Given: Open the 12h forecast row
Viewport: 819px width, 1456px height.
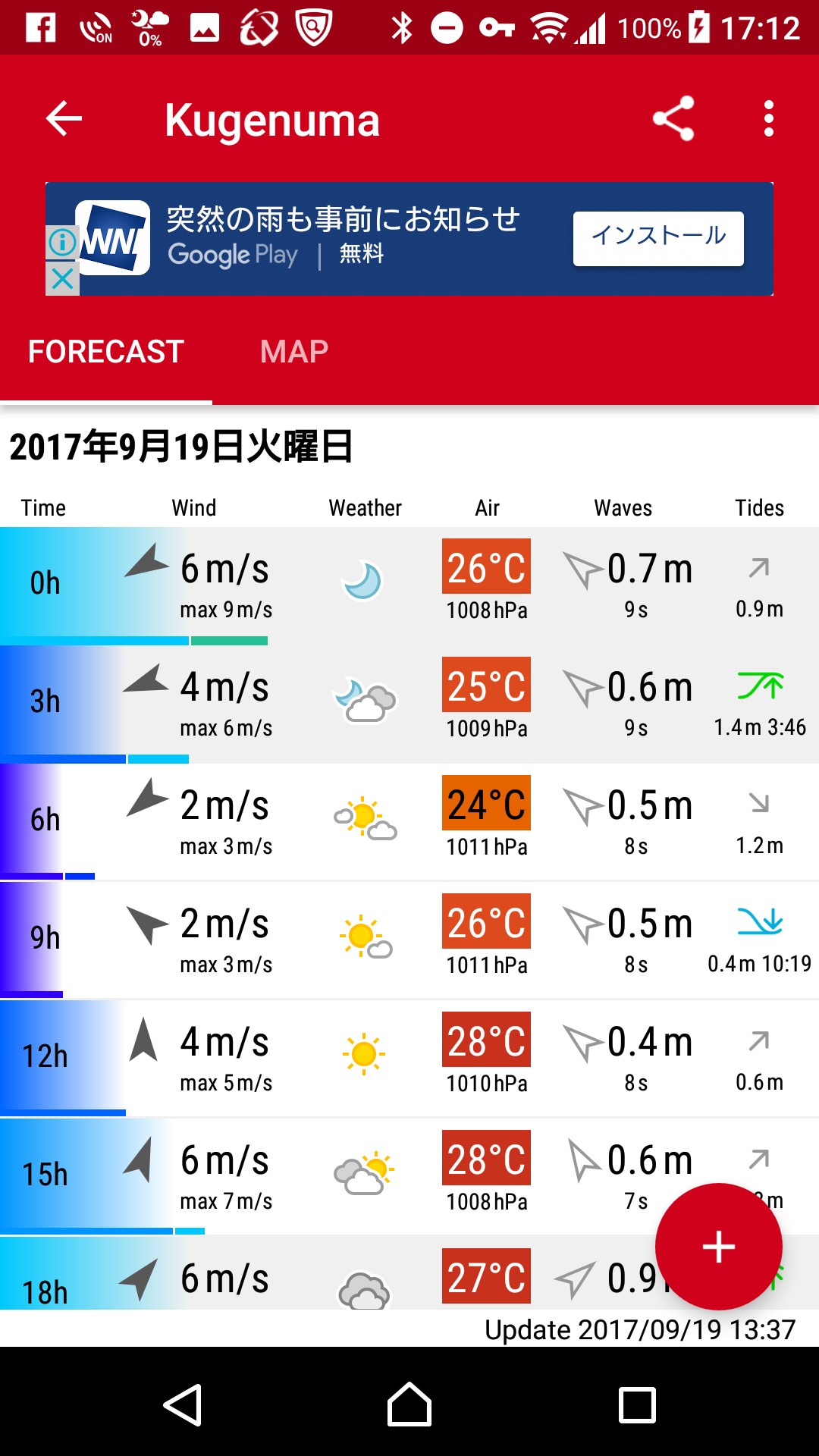Looking at the screenshot, I should [x=409, y=1057].
